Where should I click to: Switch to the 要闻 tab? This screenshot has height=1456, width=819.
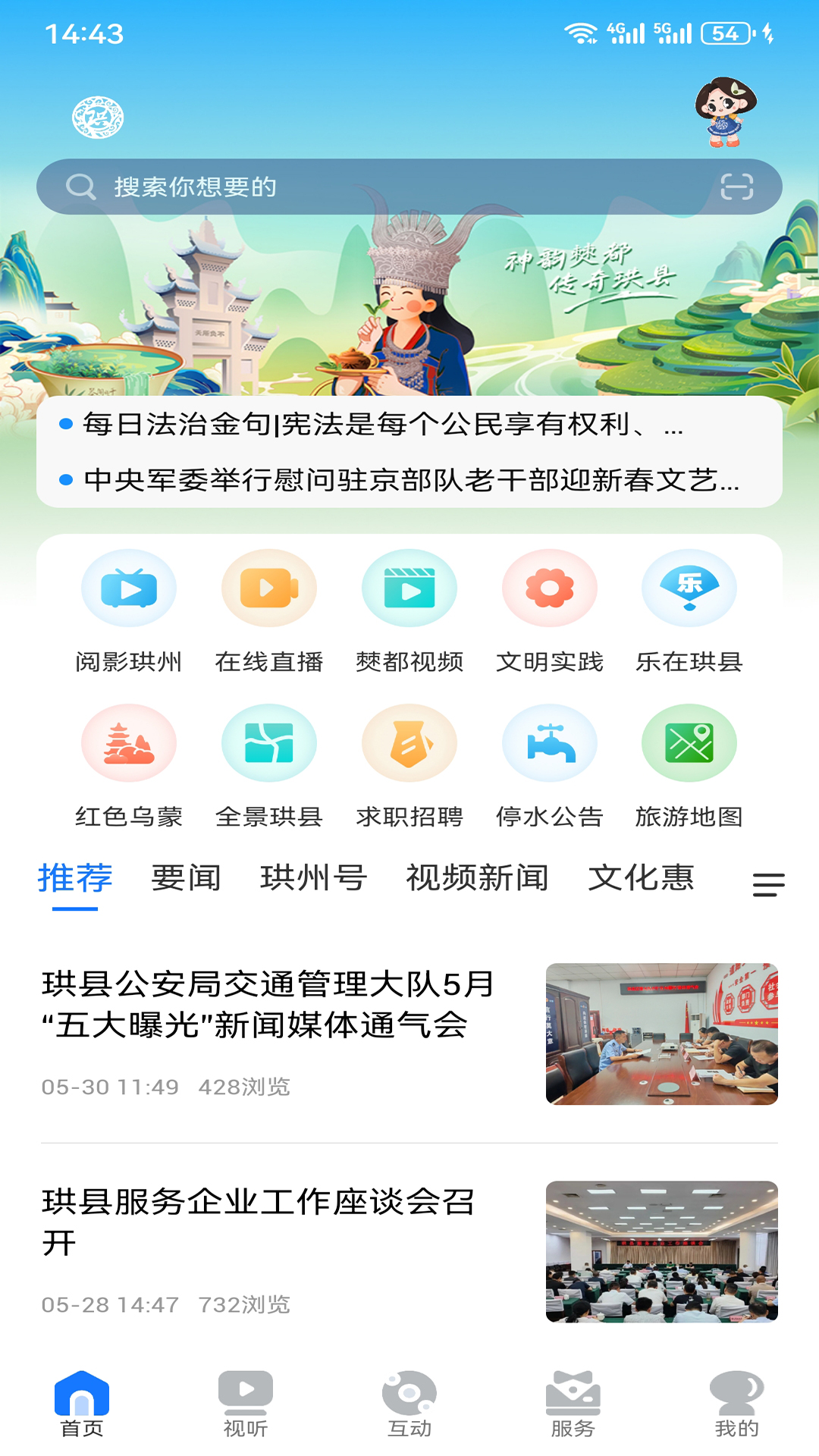click(x=186, y=878)
